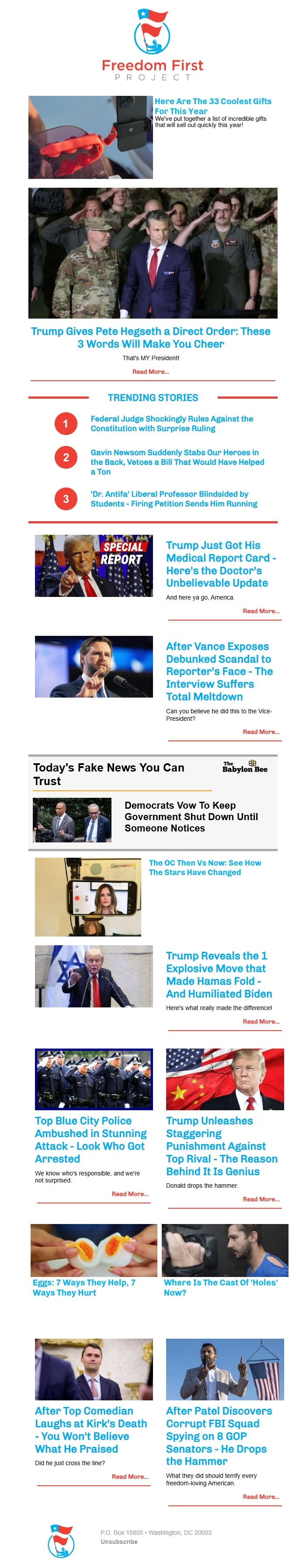Read More about comedian laughing at Kirk's death

[x=129, y=1477]
